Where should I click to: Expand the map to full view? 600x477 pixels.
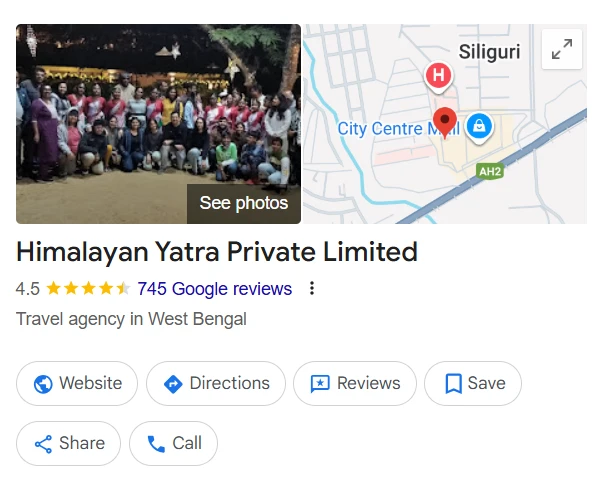[x=562, y=49]
